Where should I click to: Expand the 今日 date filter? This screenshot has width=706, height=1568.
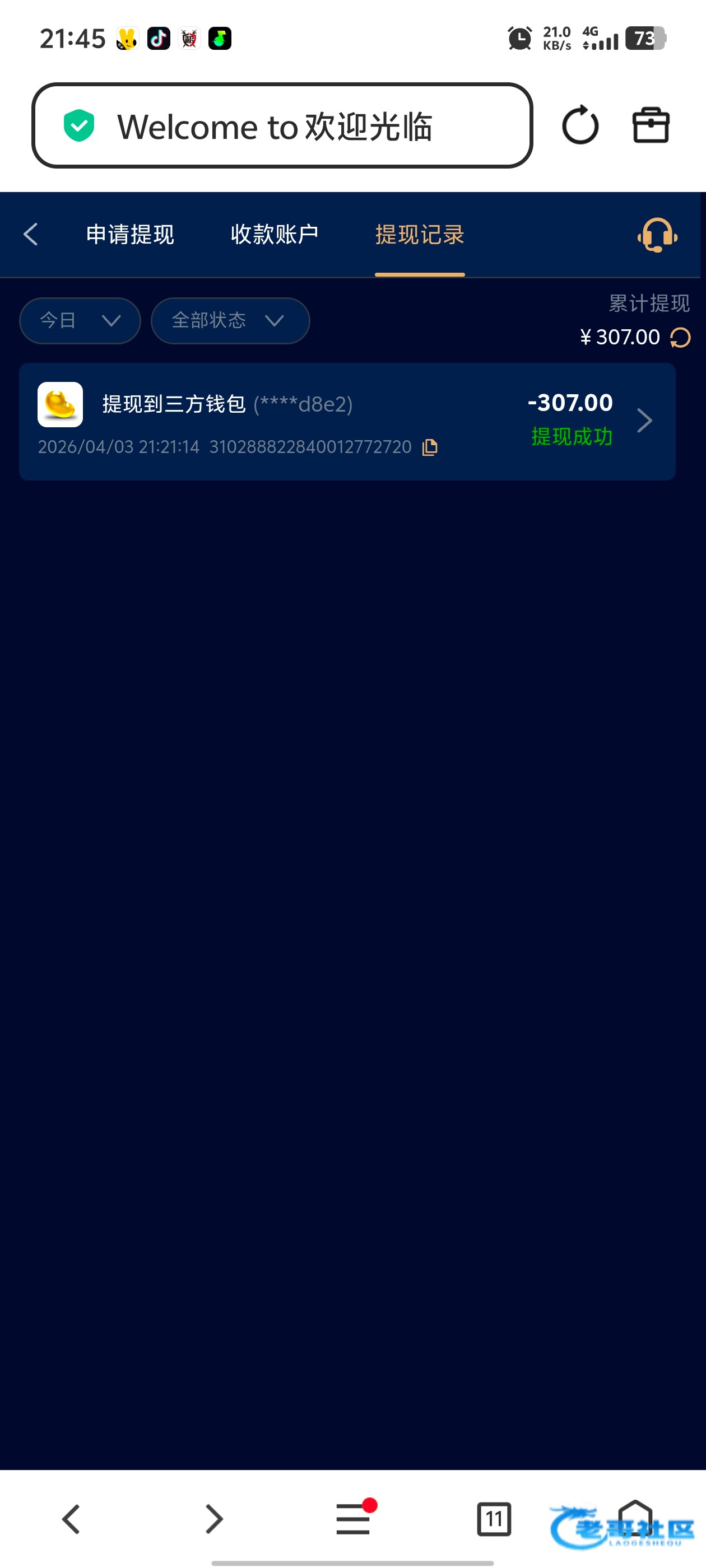pos(80,320)
